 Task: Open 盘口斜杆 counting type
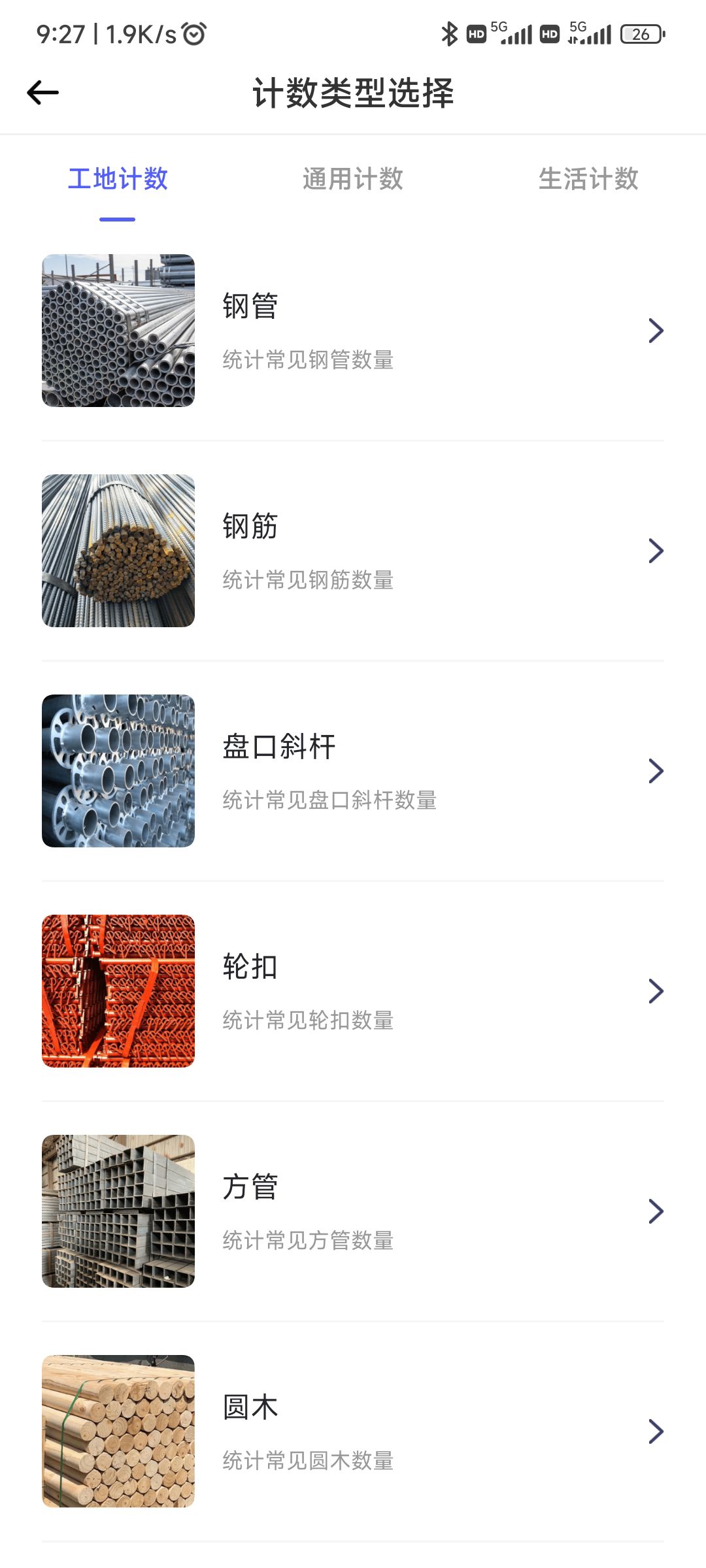tap(353, 771)
